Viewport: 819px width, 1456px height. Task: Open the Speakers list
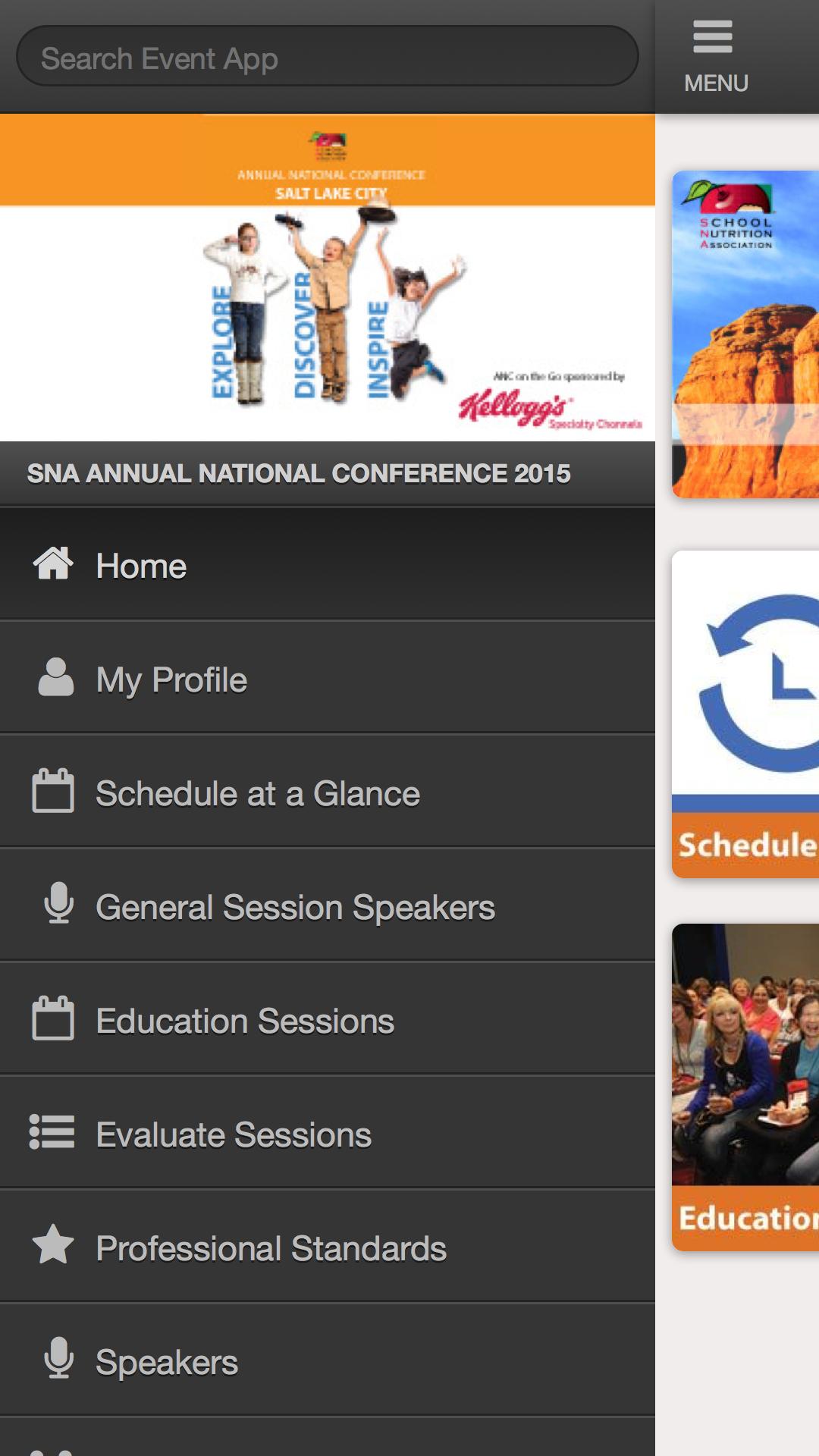click(326, 1362)
